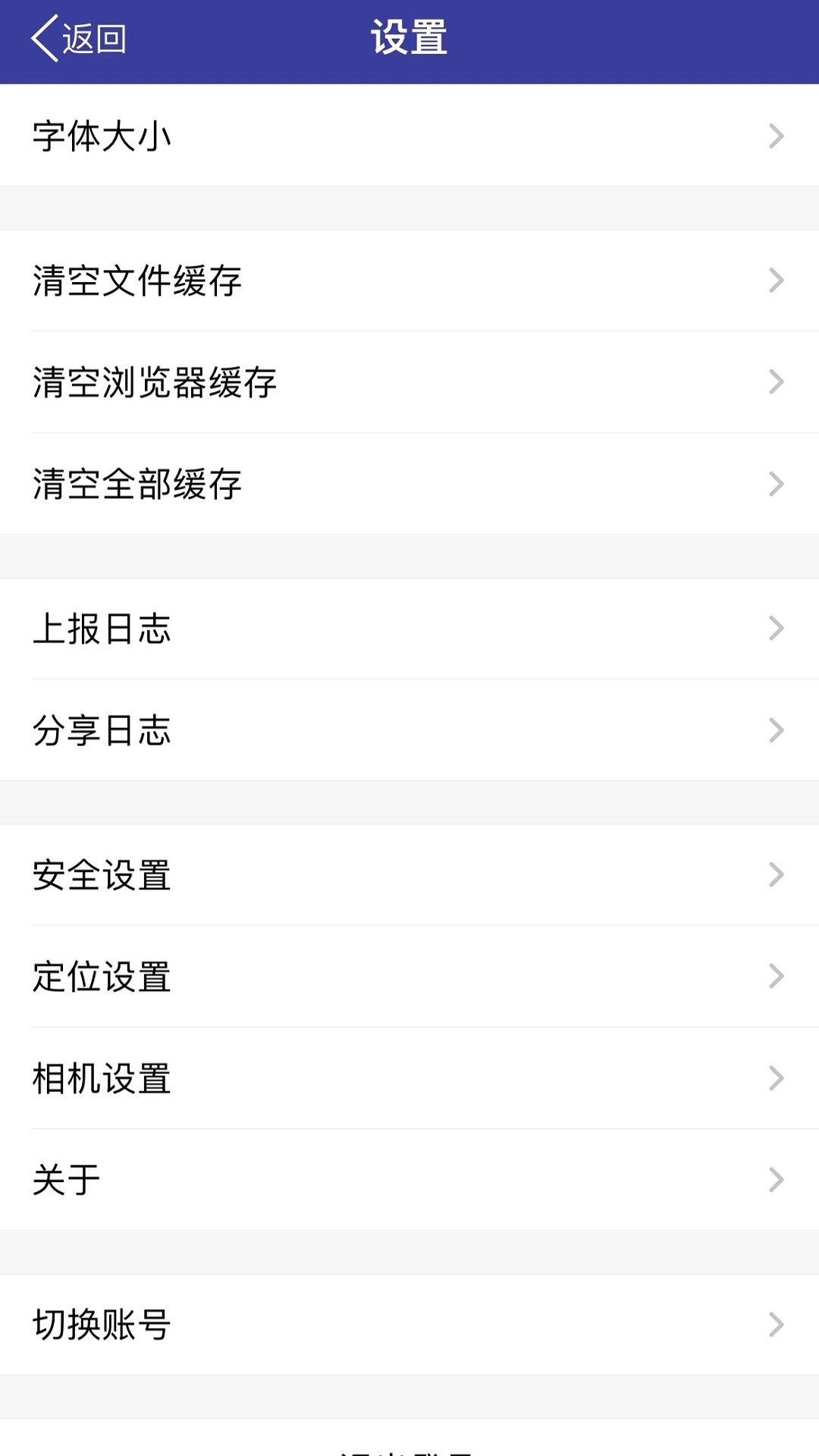Click the chevron beside 关于

coord(775,1181)
